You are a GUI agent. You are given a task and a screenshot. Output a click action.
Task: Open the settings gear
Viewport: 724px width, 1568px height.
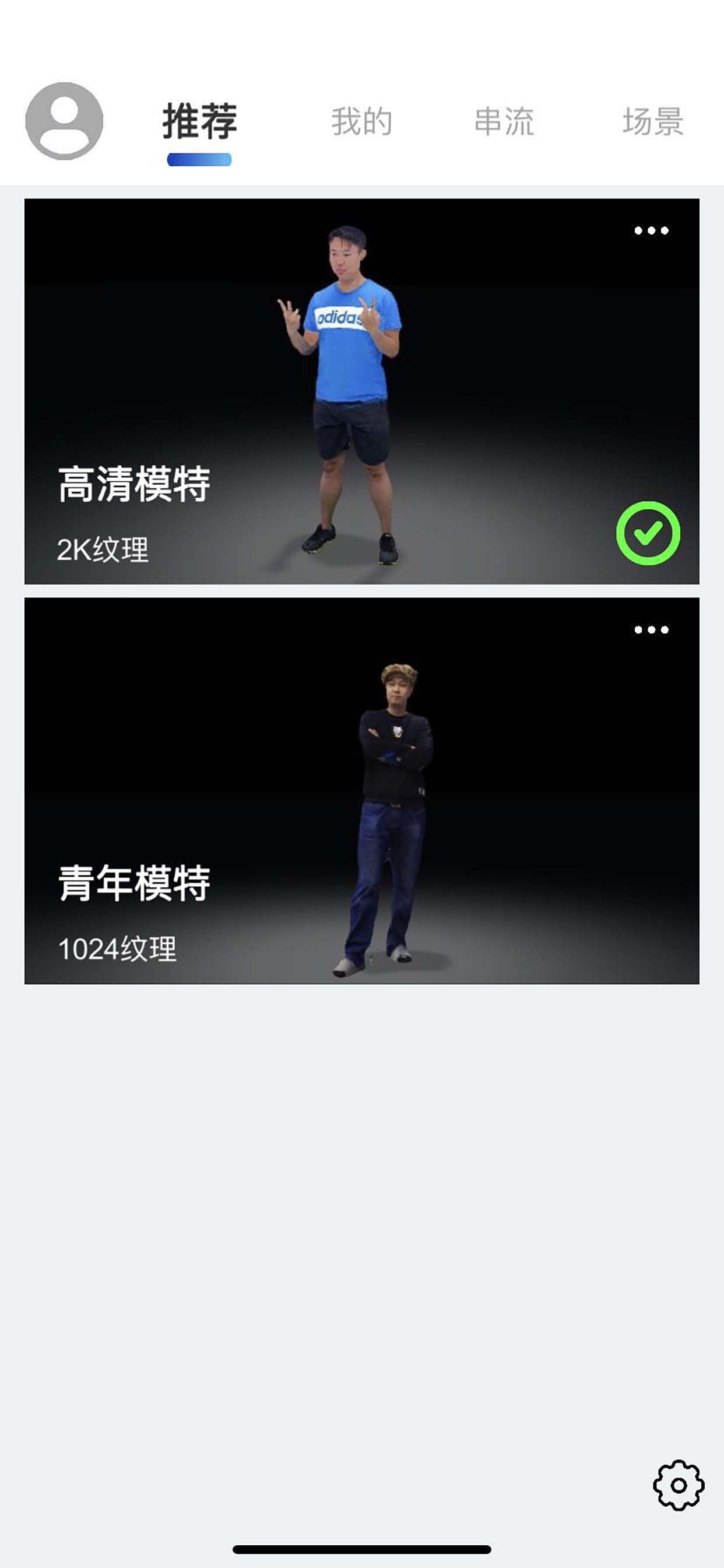pos(679,1485)
